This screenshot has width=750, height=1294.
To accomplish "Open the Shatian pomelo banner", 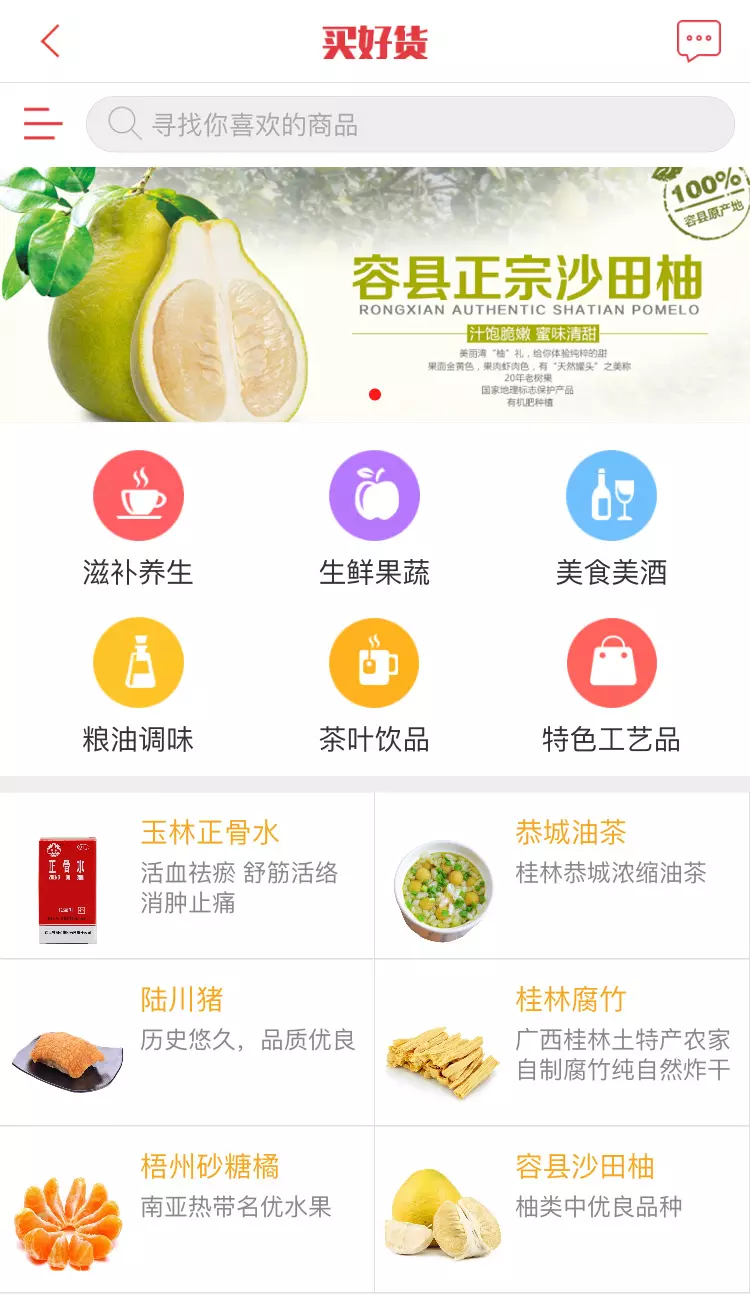I will [375, 294].
